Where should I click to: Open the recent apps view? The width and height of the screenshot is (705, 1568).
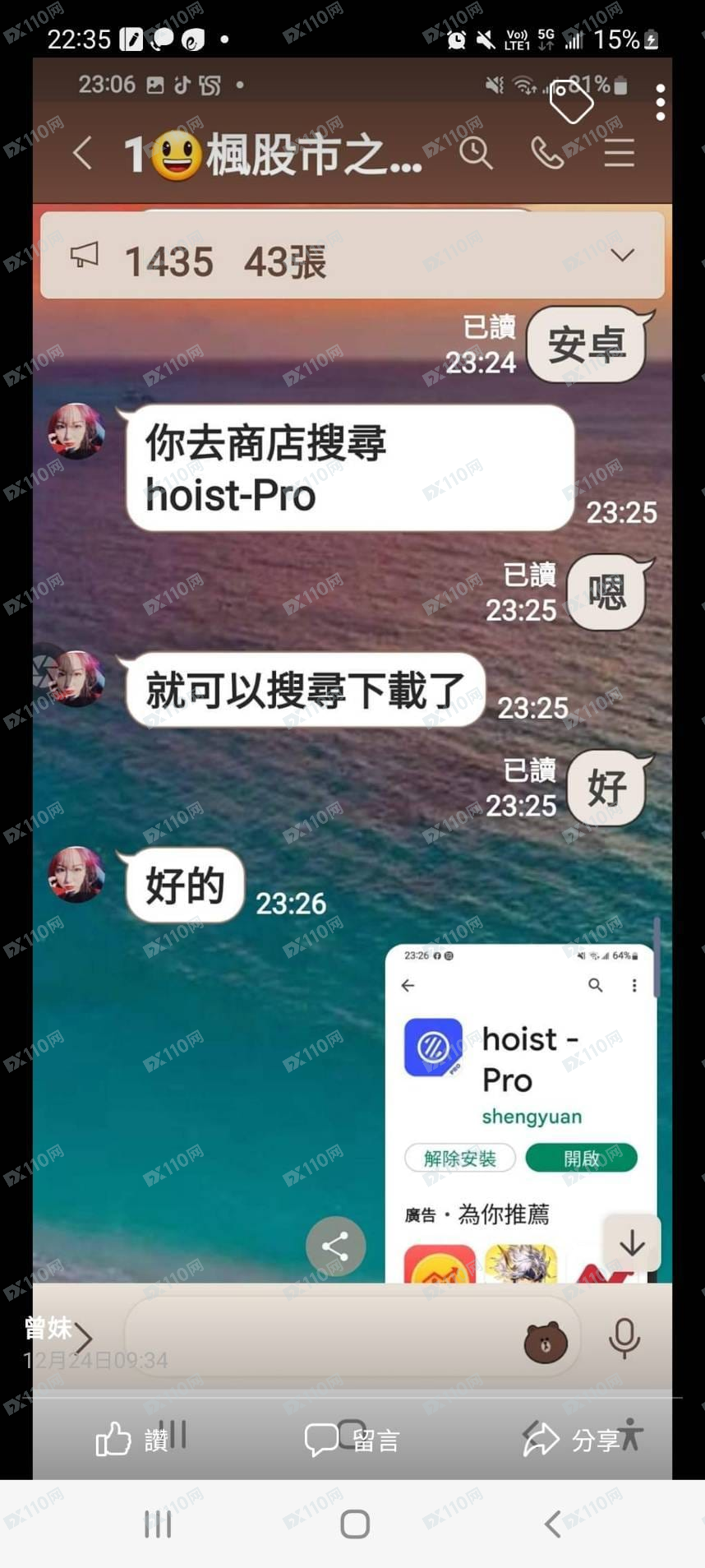coord(158,1524)
